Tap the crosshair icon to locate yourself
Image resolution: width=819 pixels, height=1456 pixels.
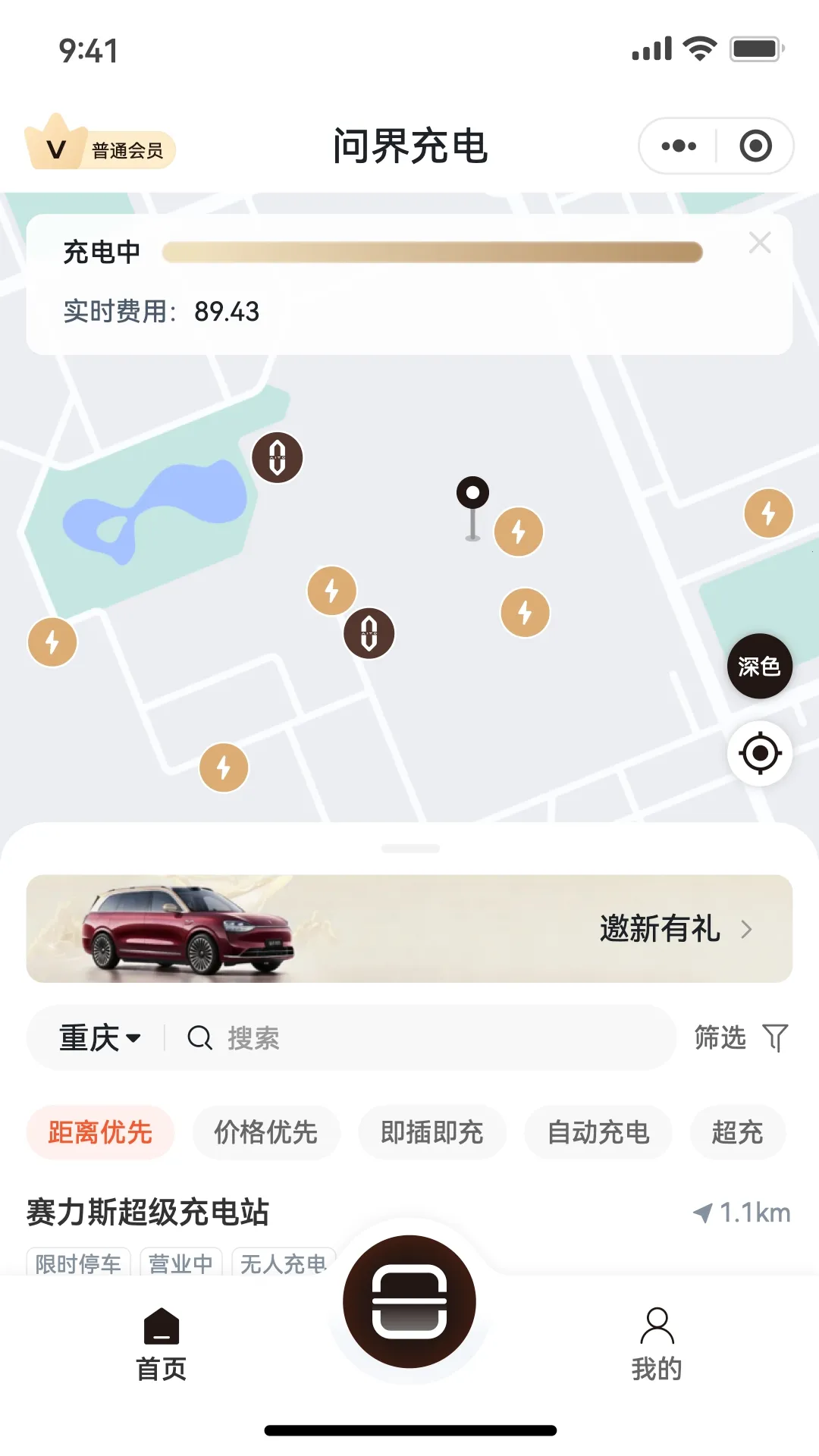(x=760, y=753)
